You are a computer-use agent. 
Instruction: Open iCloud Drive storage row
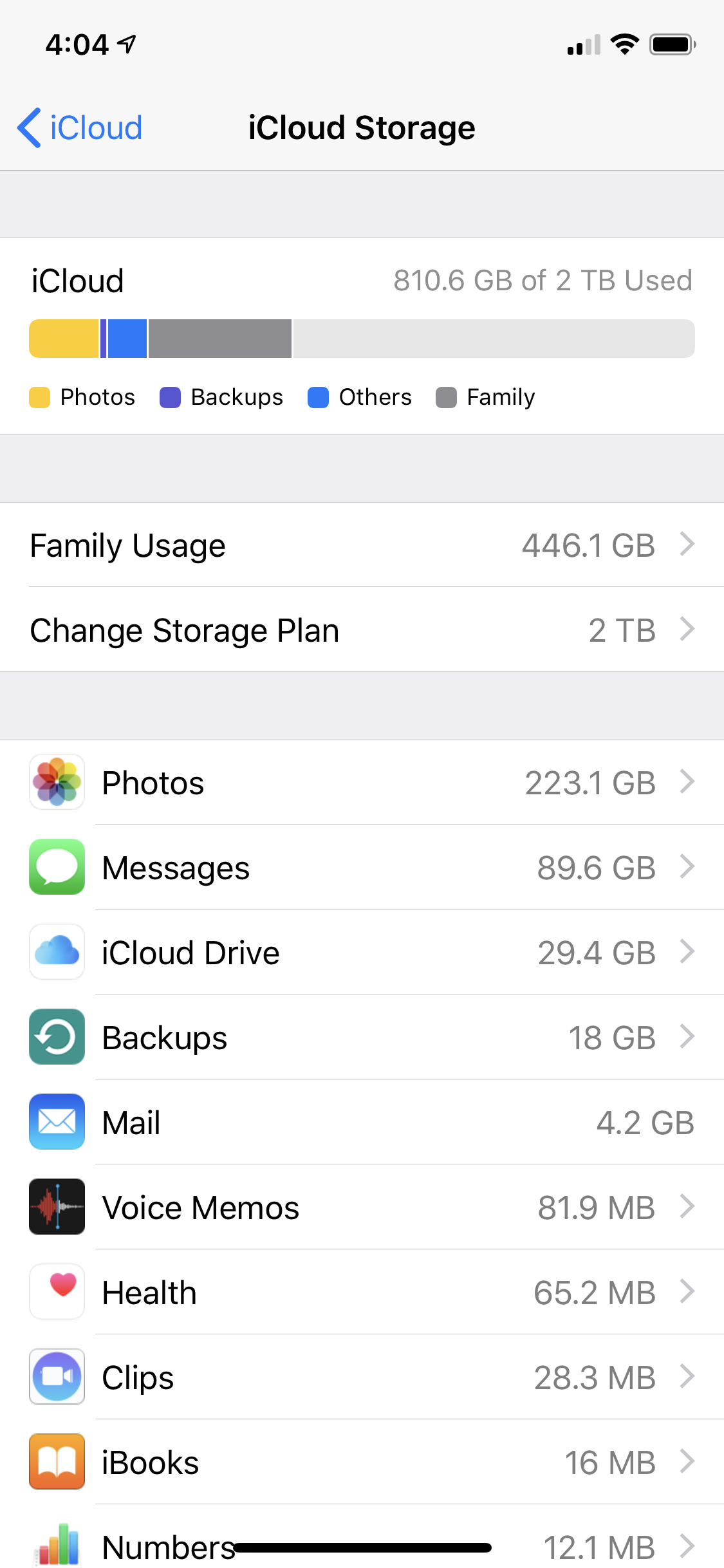(x=362, y=953)
